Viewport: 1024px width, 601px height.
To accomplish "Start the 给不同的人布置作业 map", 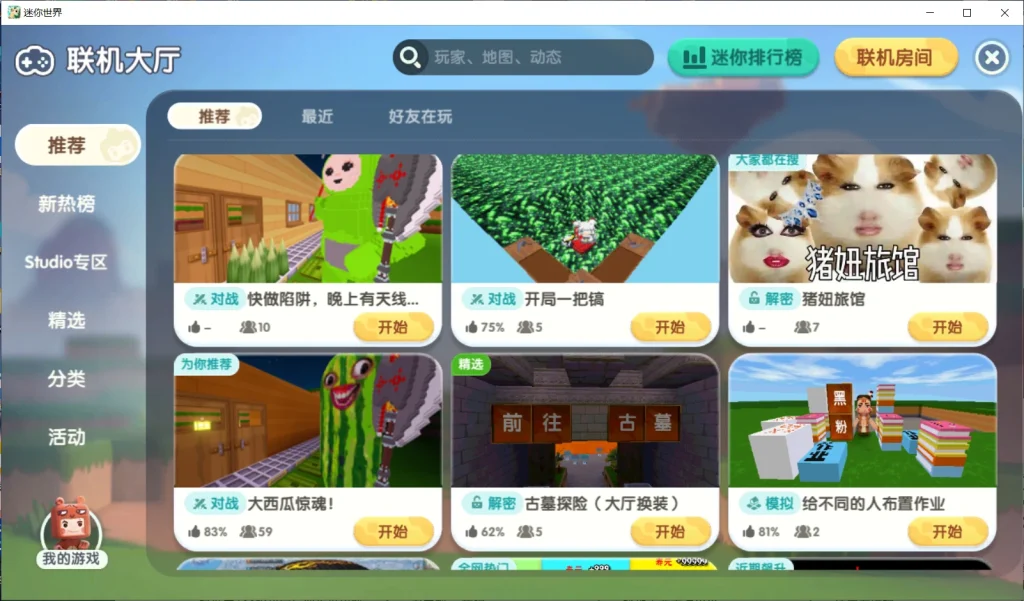I will (x=947, y=532).
